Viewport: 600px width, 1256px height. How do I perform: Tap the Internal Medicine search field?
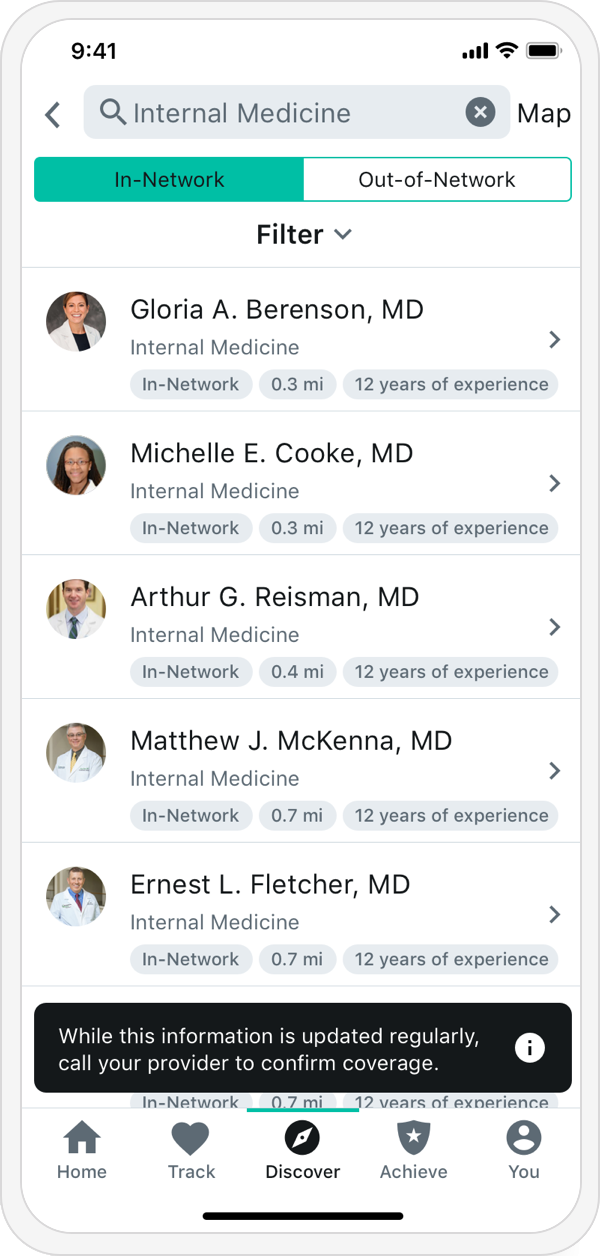pyautogui.click(x=297, y=113)
